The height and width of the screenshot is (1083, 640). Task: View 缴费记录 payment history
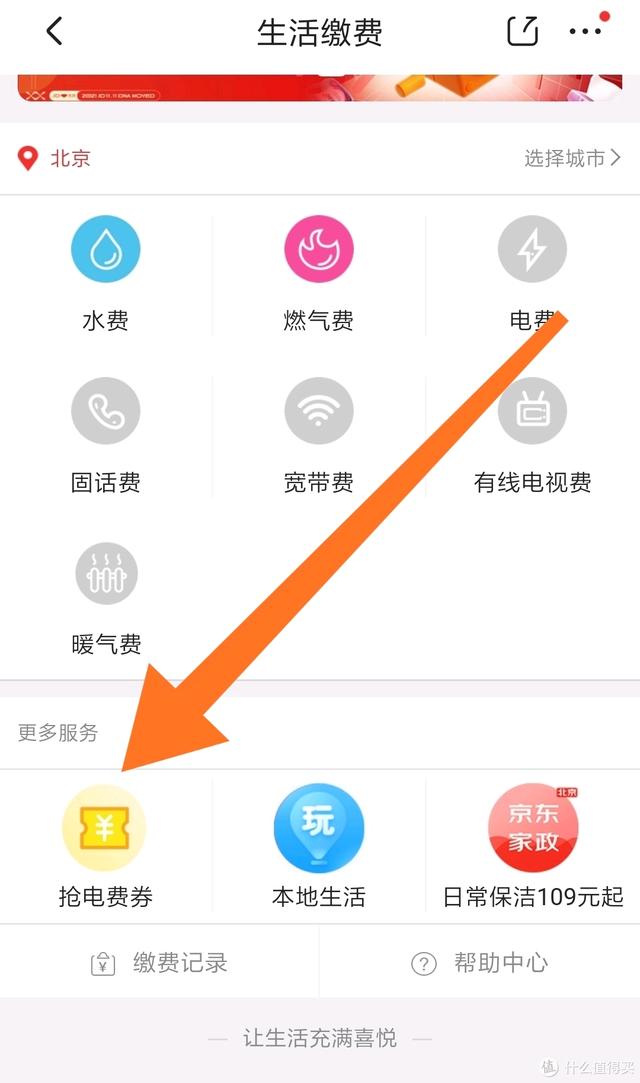tap(160, 963)
